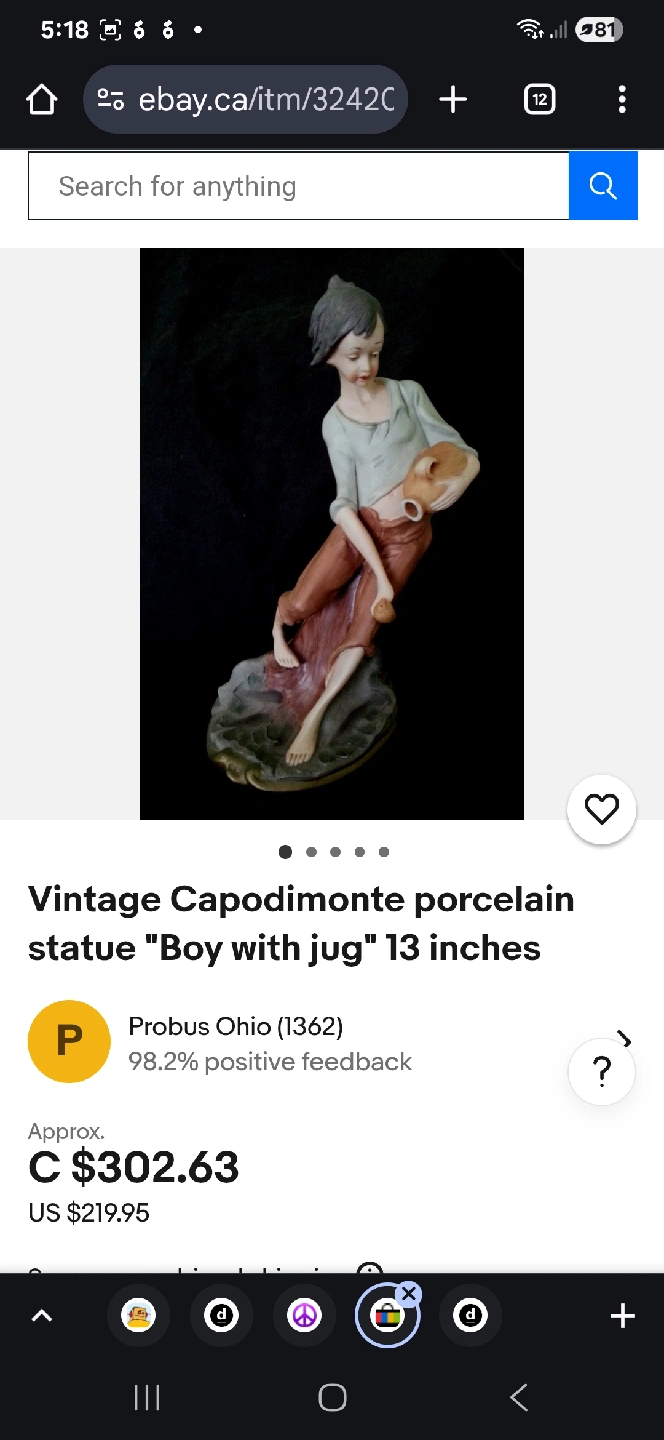Viewport: 664px width, 1440px height.
Task: Go back using the system back button
Action: 518,1397
